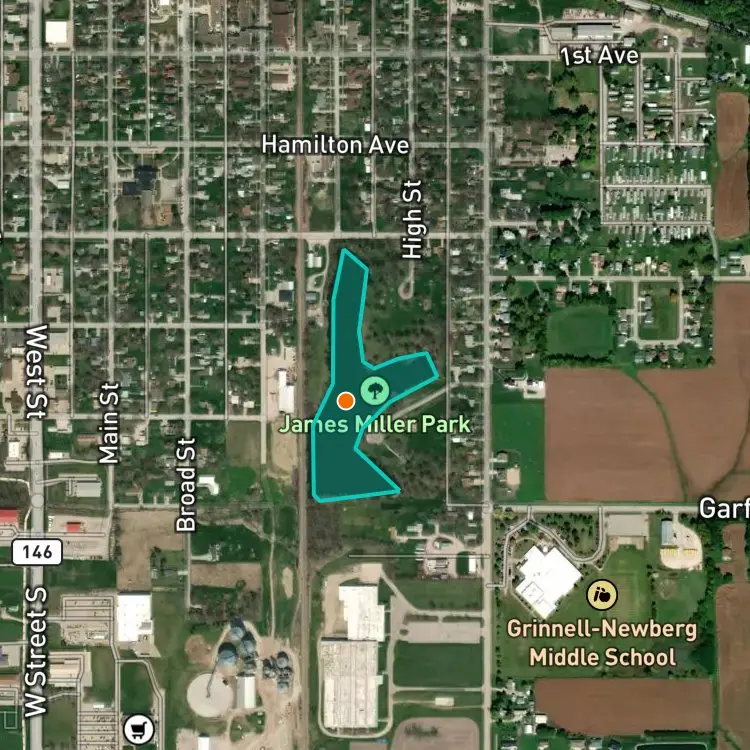Tap the shopping cart store marker
The height and width of the screenshot is (750, 750).
tap(139, 730)
